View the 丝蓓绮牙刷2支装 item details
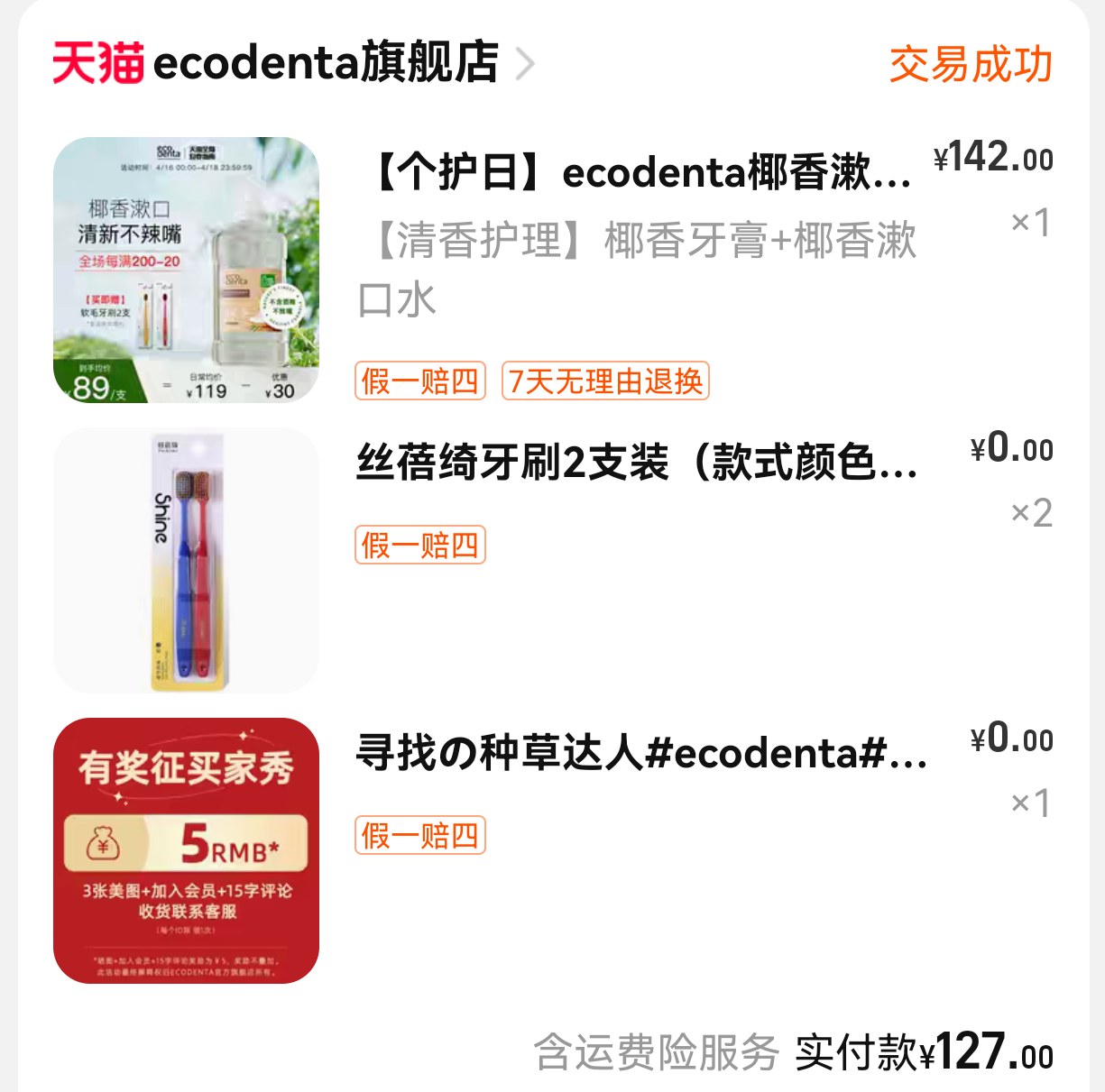Screen dimensions: 1105x1092 [637, 463]
